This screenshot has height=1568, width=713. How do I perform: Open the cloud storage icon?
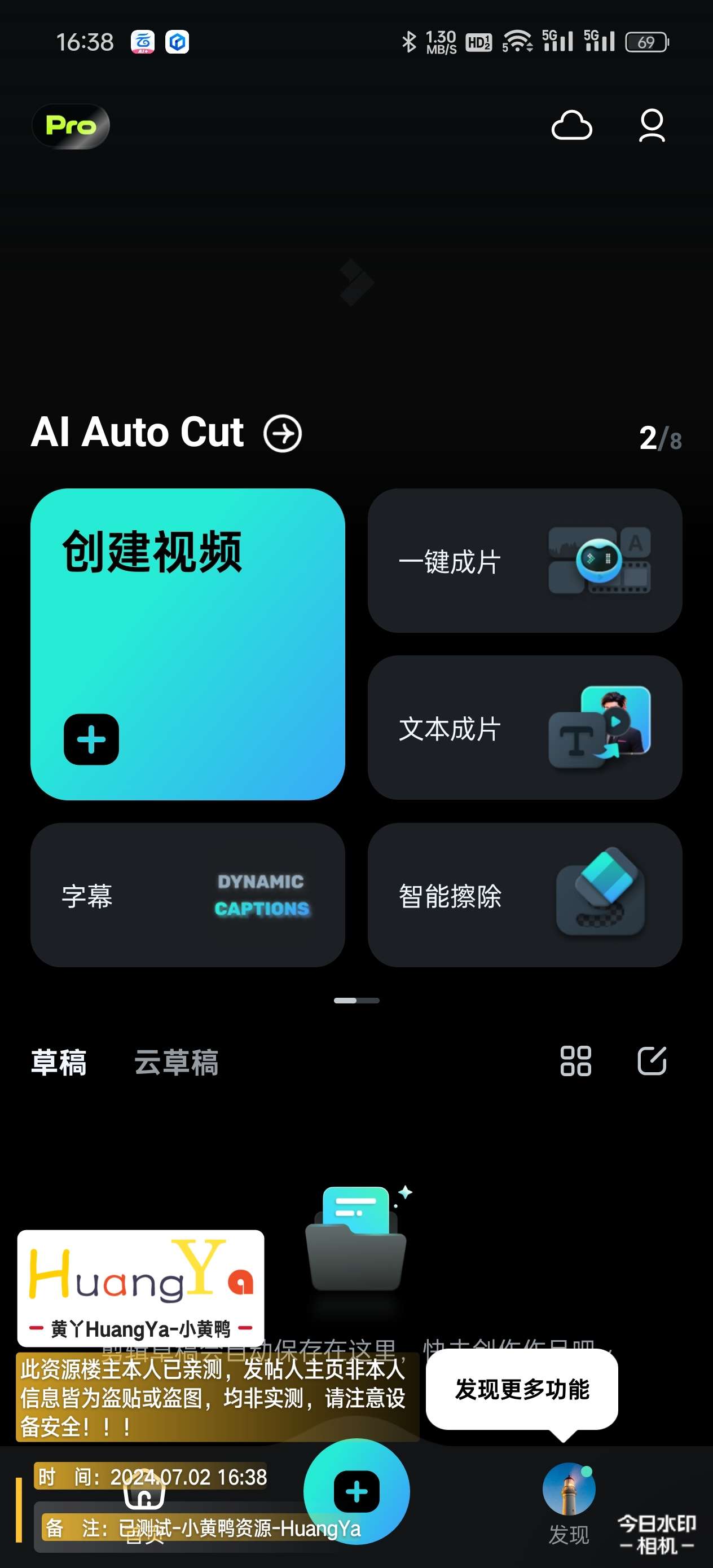(x=571, y=126)
